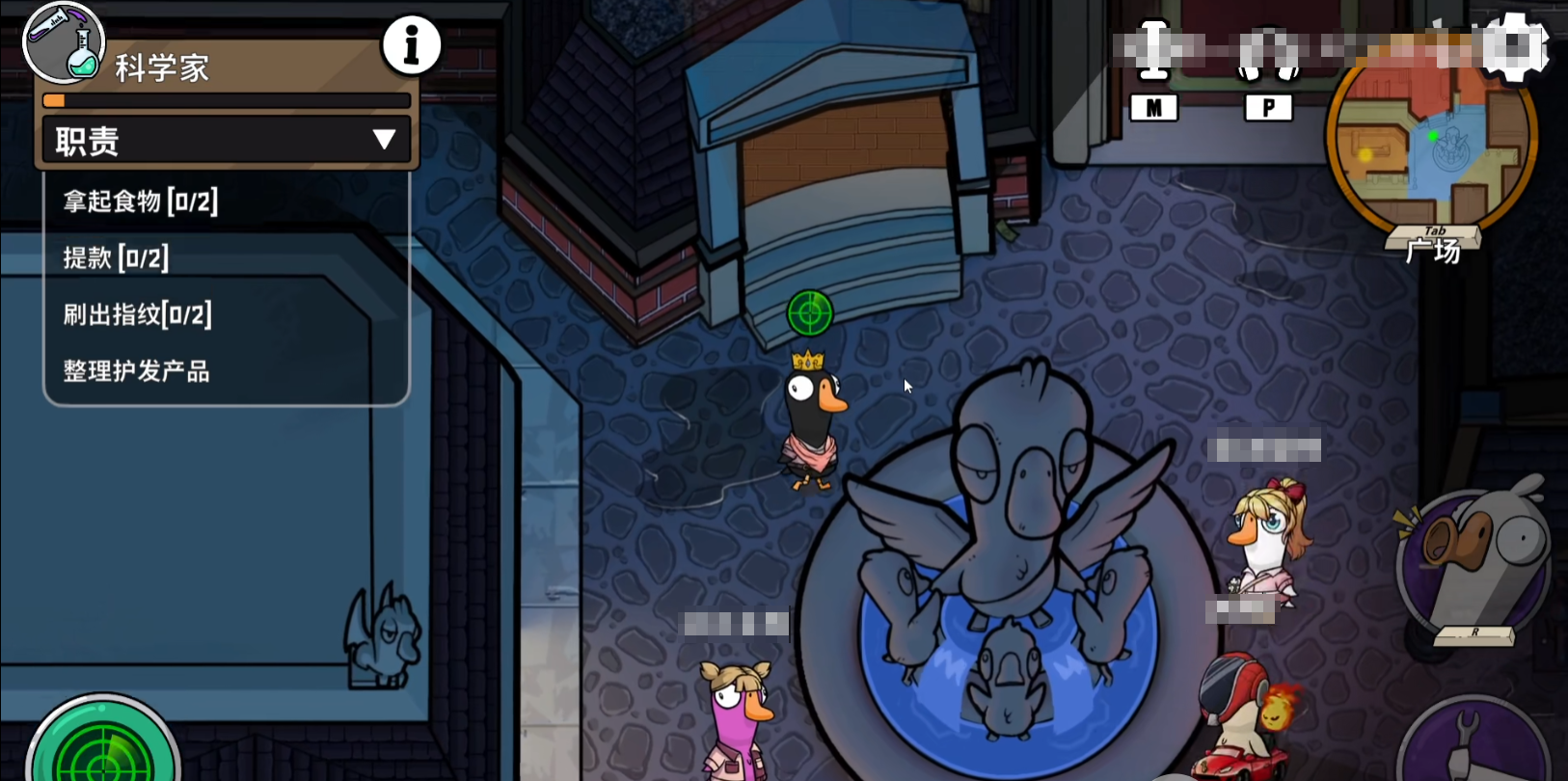
Task: Collapse the 职责 task list dropdown
Action: [x=384, y=141]
